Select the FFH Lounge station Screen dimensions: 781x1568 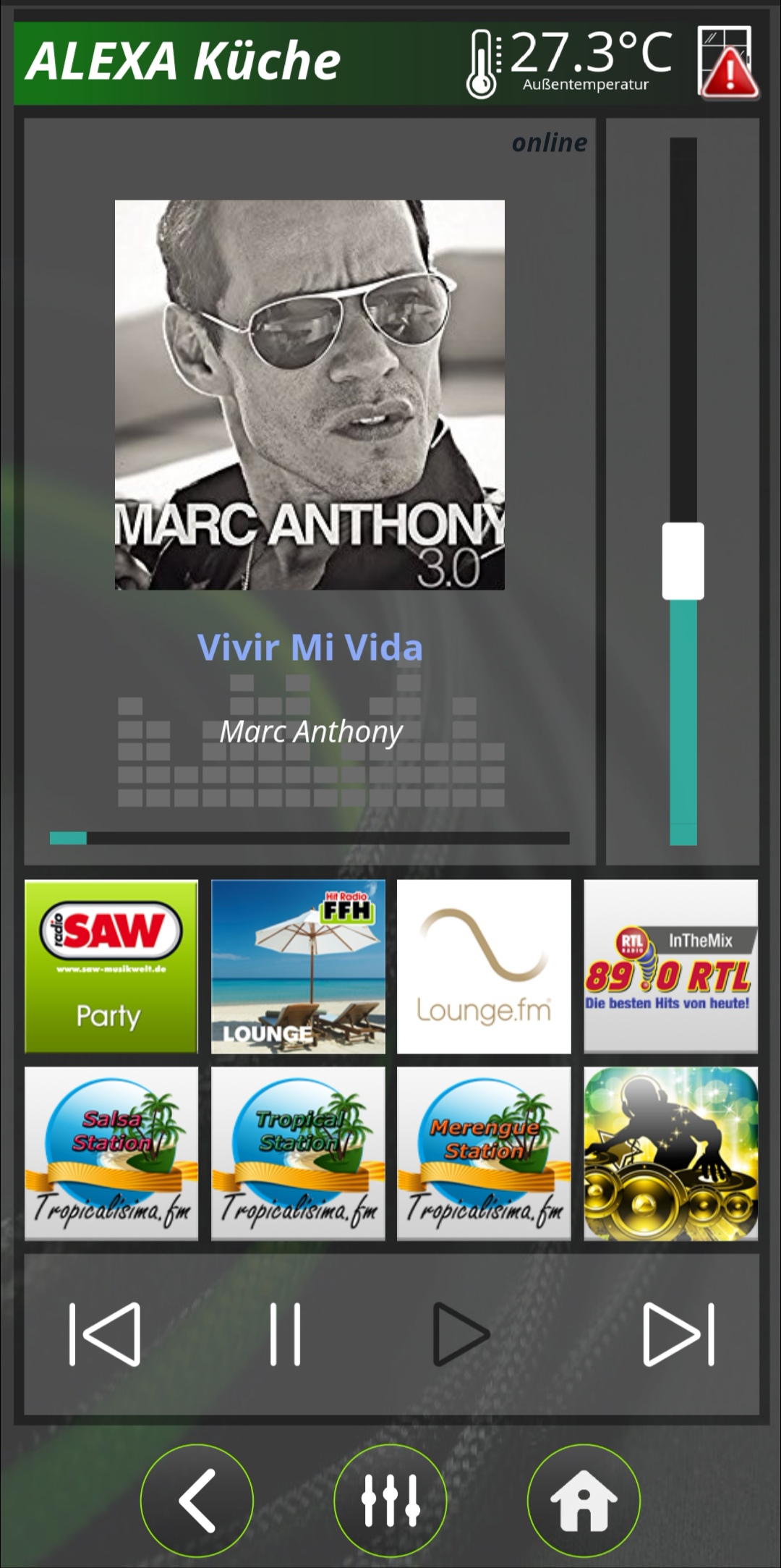(x=298, y=966)
